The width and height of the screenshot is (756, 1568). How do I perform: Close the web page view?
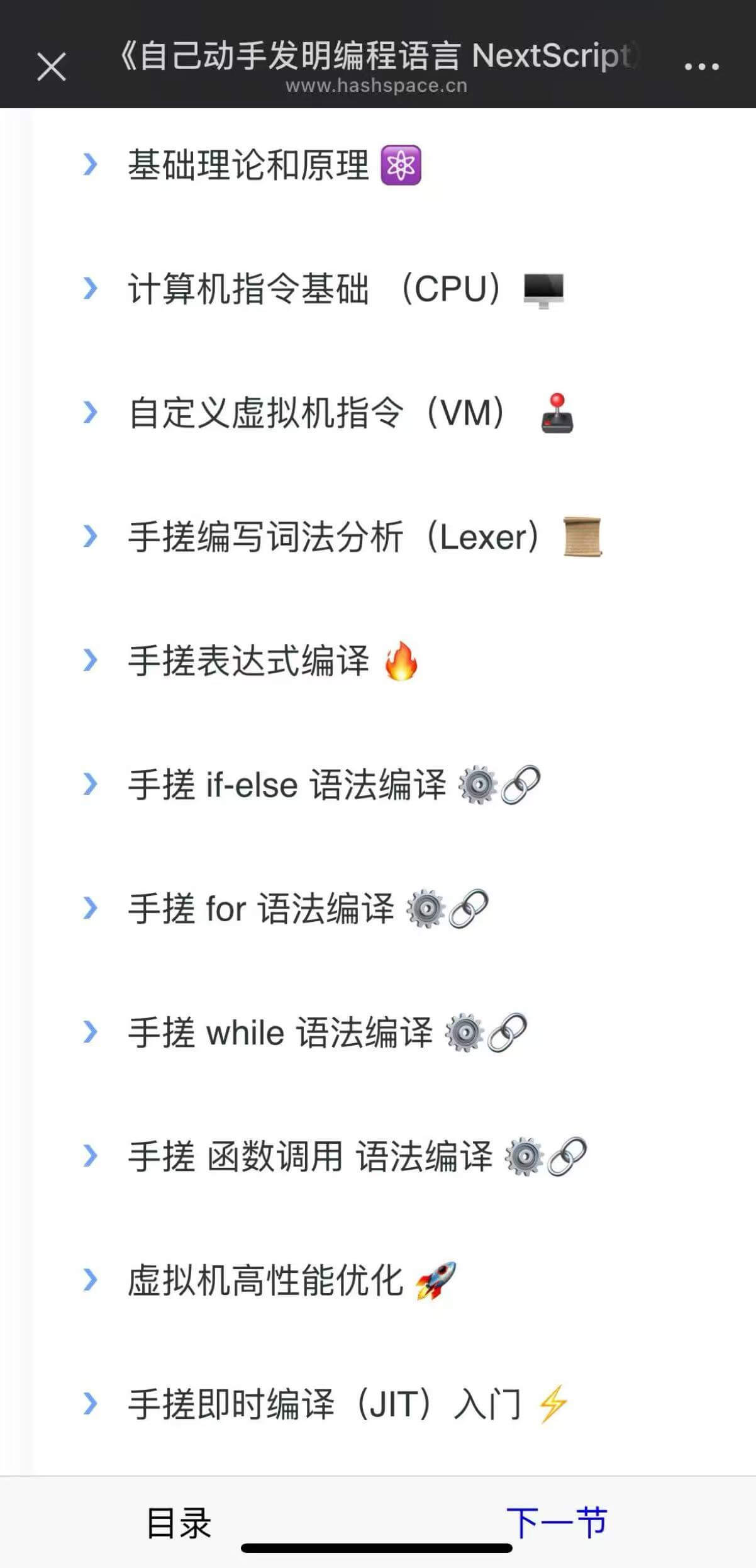(x=52, y=67)
